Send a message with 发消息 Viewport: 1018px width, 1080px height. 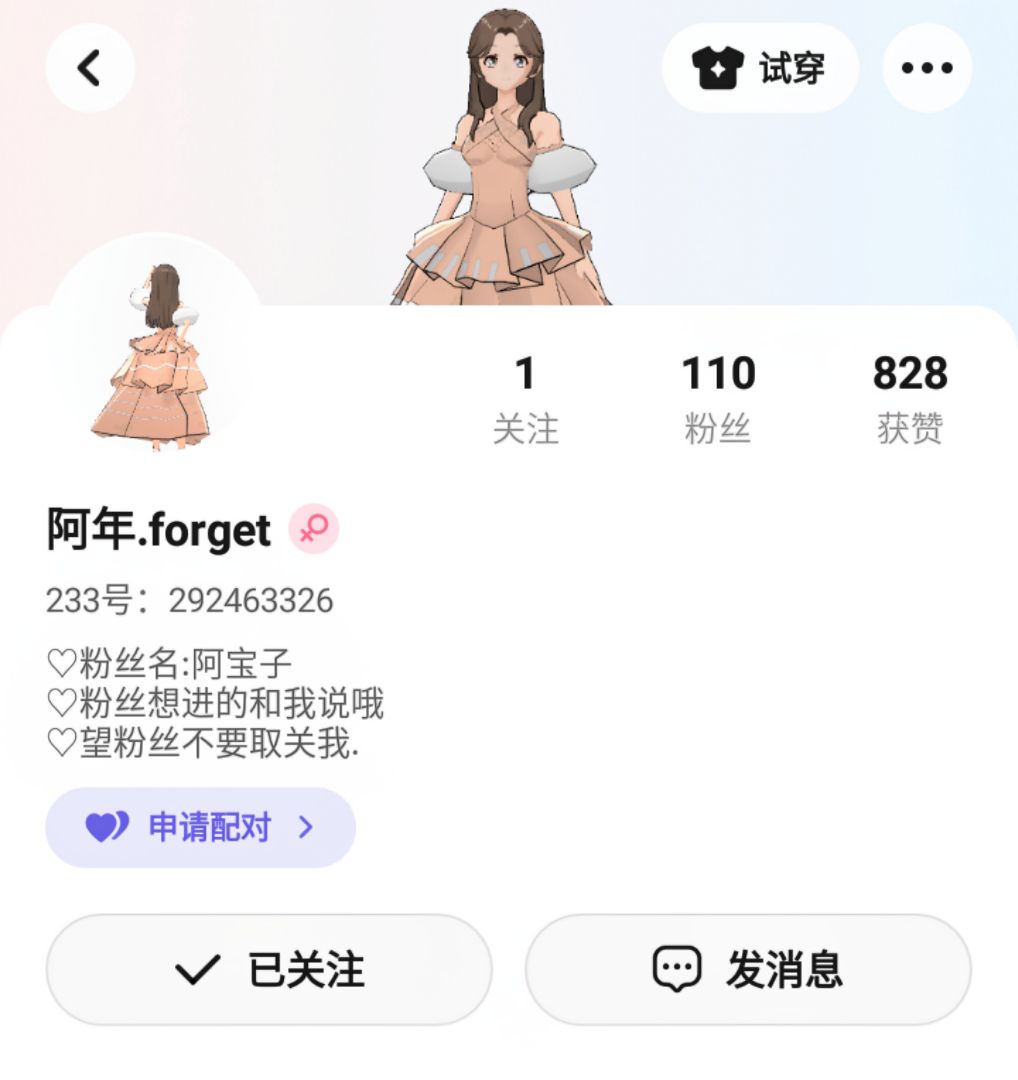pos(748,970)
